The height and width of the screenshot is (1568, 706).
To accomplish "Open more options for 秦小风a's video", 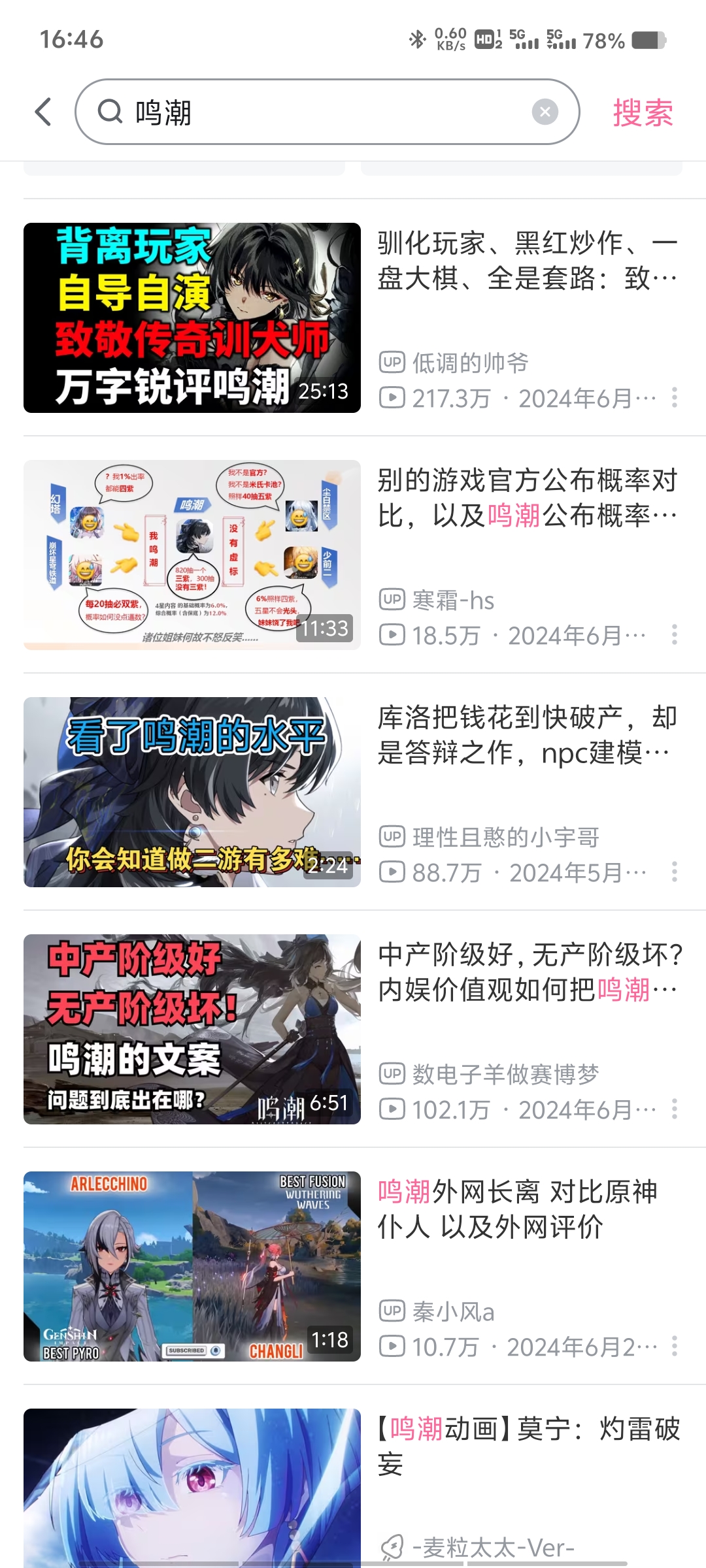I will pos(675,1346).
